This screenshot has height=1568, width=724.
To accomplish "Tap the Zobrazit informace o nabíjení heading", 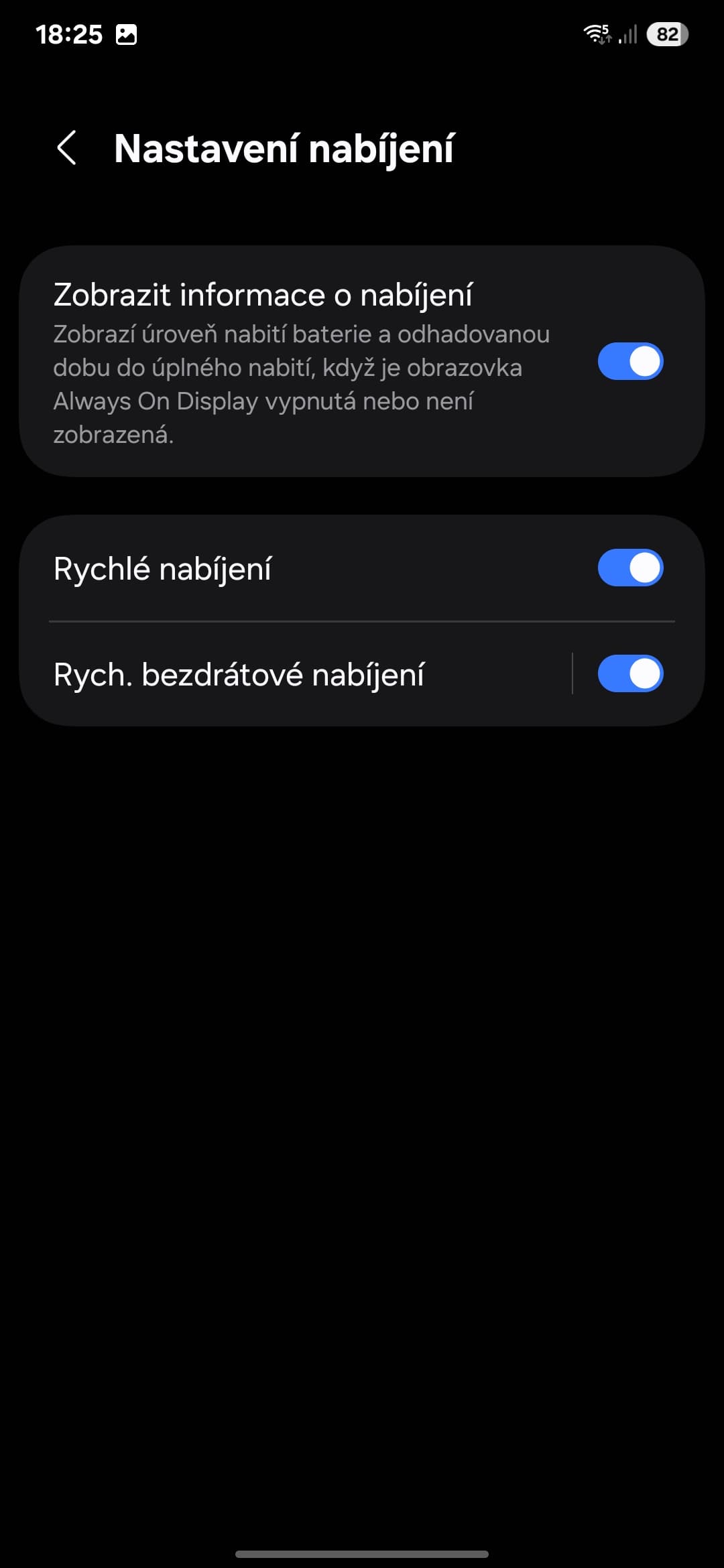I will click(x=263, y=293).
